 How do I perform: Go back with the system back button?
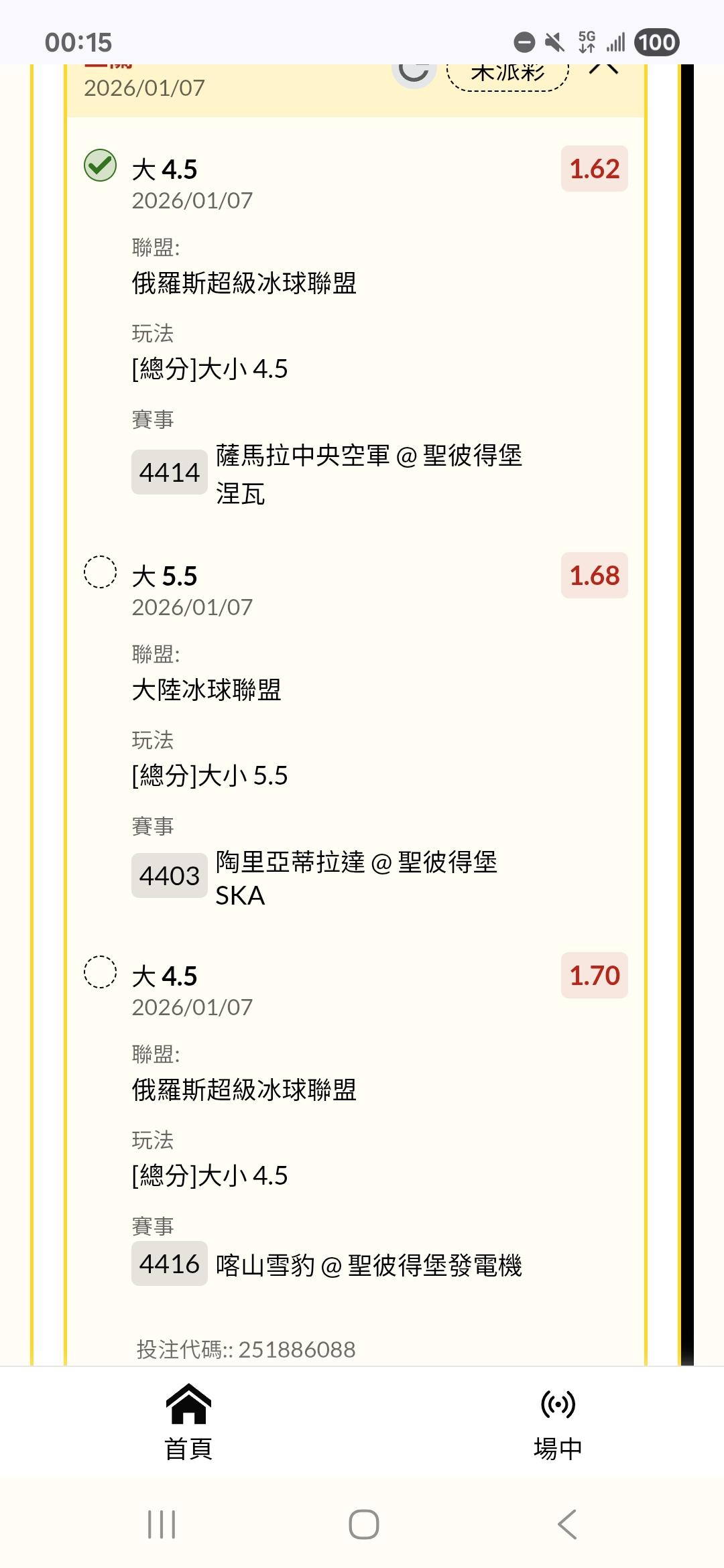tap(566, 1524)
